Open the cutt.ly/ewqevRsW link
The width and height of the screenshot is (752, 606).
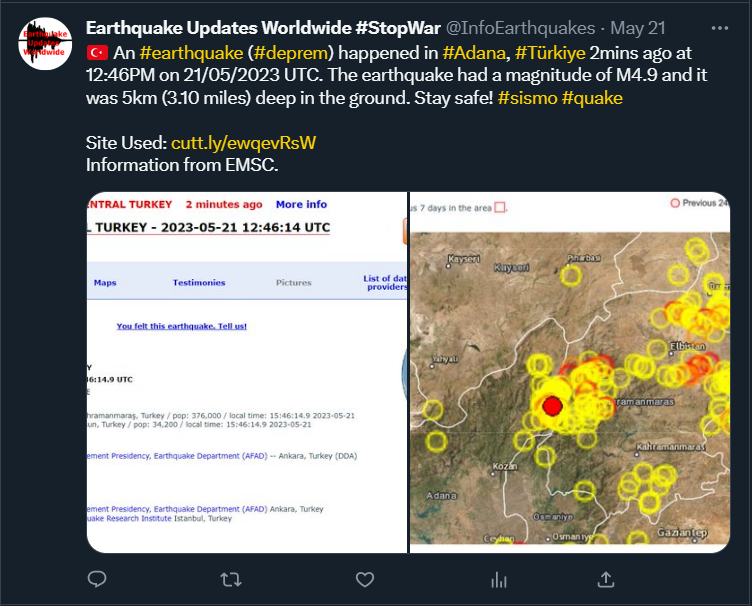(243, 143)
